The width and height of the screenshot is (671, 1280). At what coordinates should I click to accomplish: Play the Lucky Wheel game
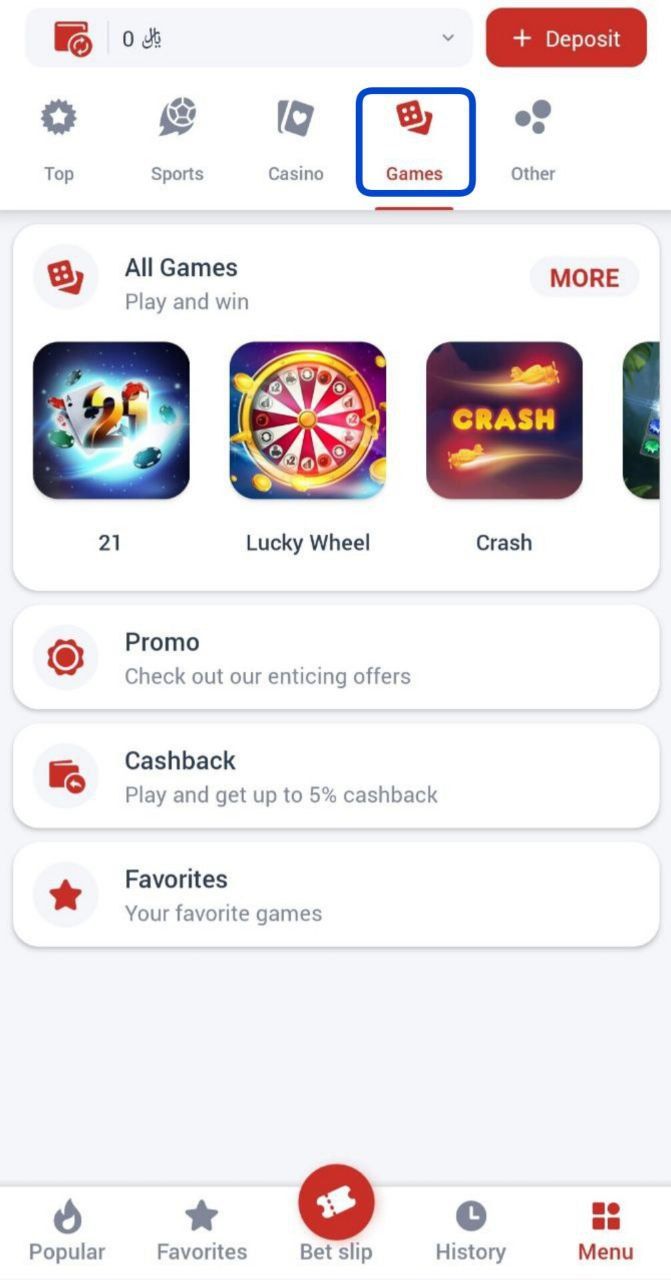point(307,421)
